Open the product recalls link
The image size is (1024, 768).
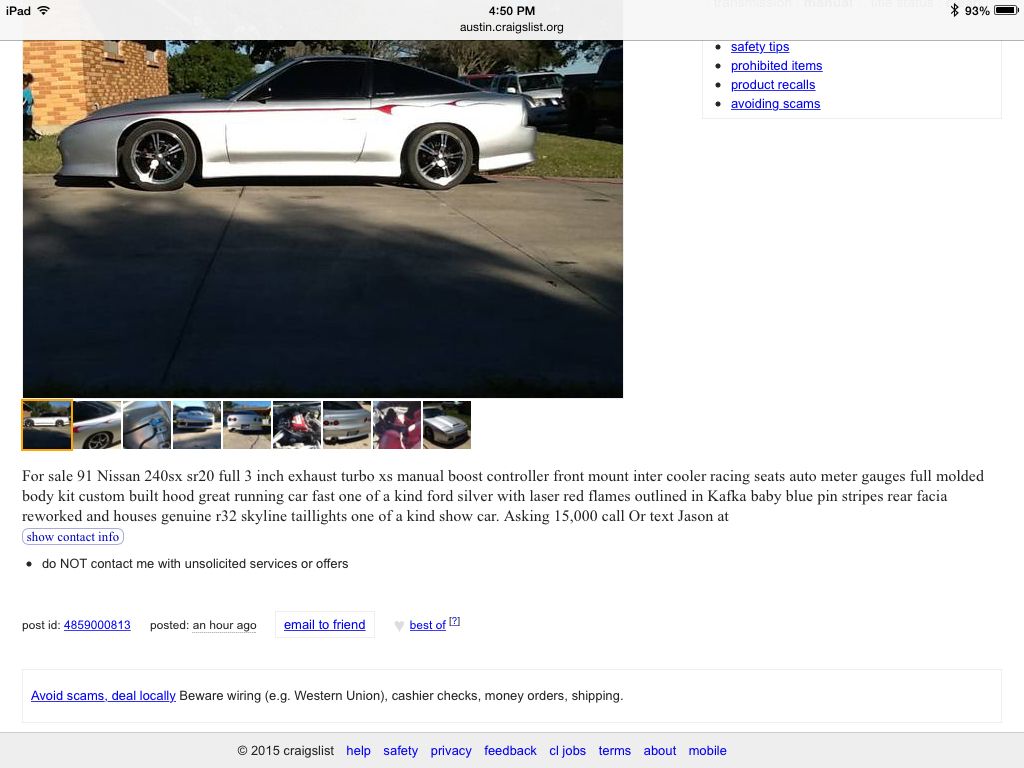(x=773, y=85)
